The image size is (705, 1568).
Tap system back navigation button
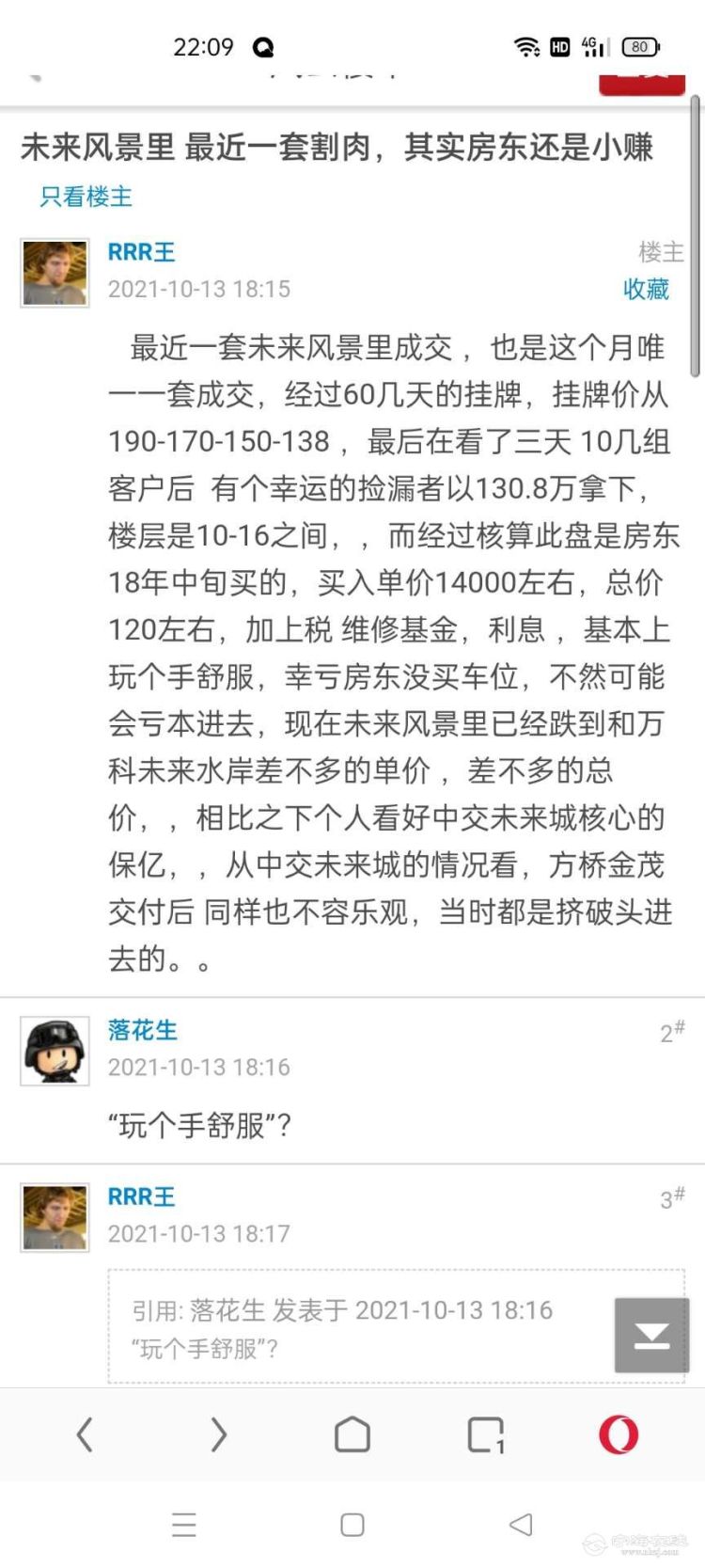(521, 1524)
